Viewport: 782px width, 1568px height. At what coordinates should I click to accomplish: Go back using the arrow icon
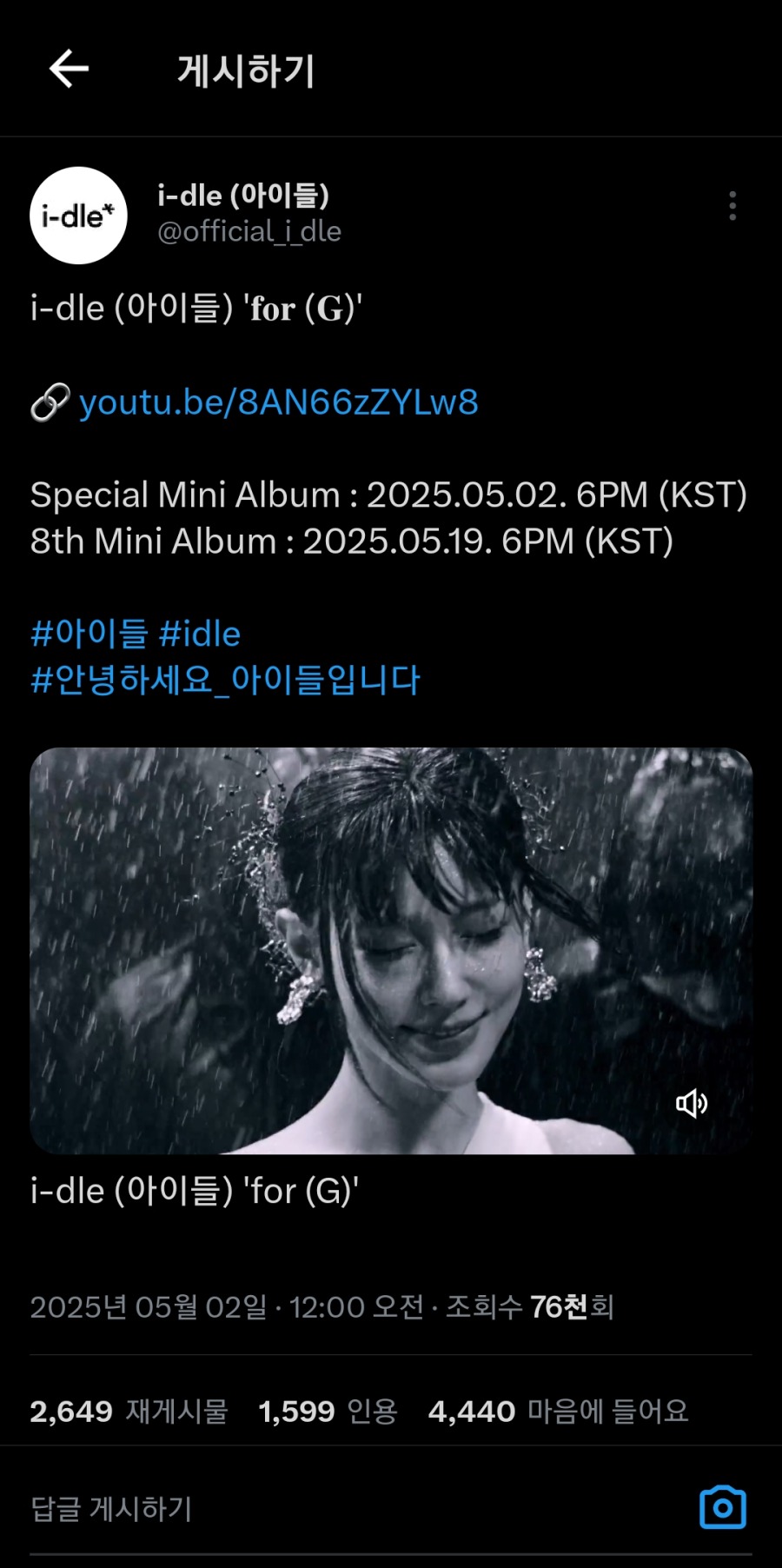(70, 70)
